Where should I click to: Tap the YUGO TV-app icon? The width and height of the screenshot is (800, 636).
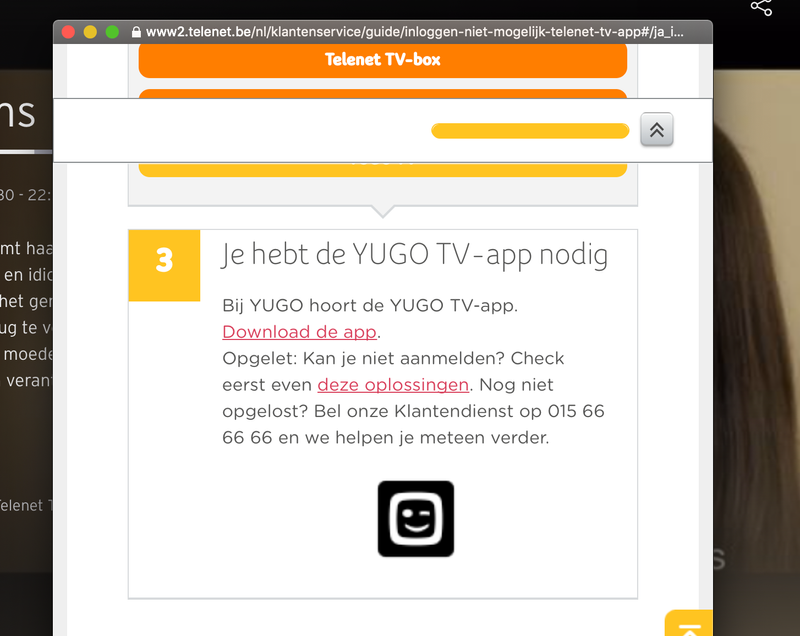416,519
